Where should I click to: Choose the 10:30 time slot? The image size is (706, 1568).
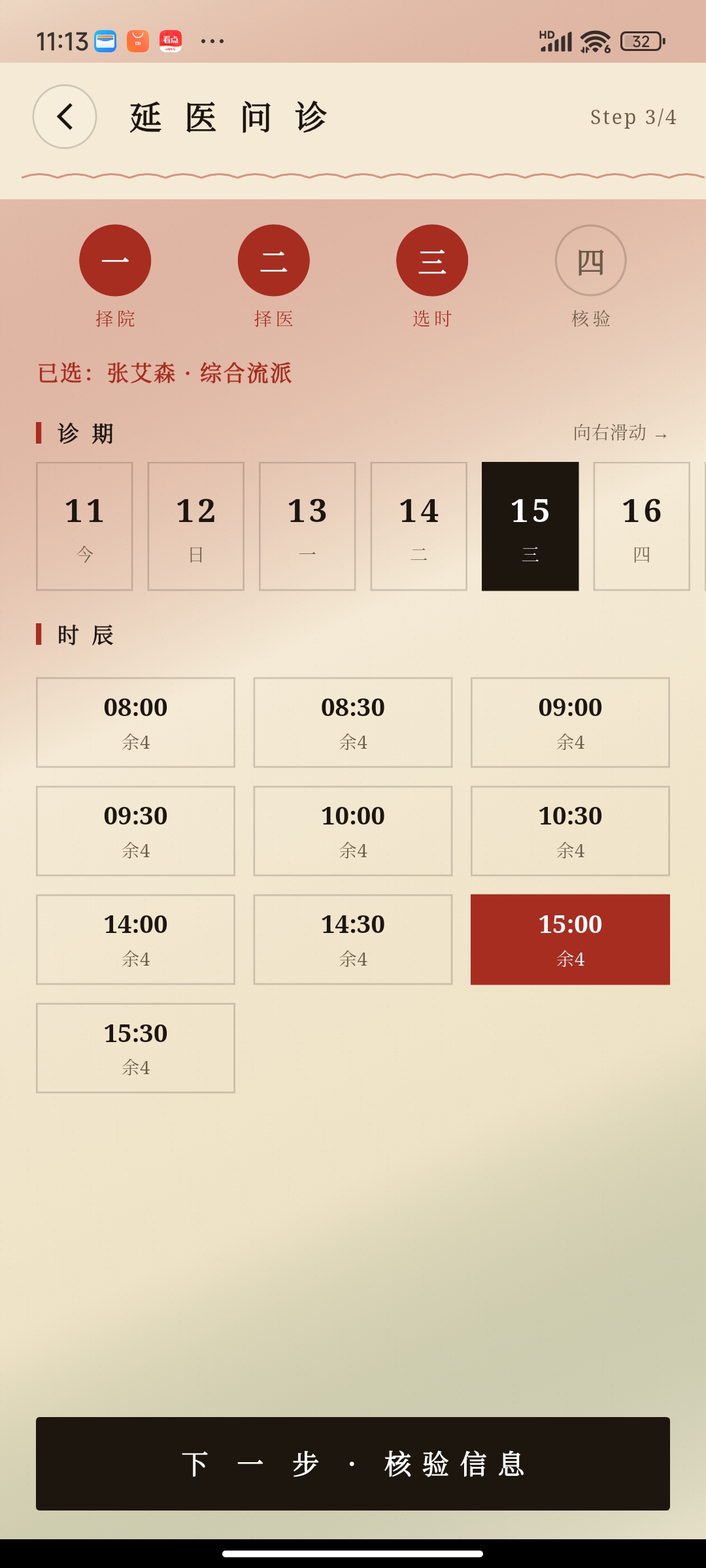click(570, 831)
